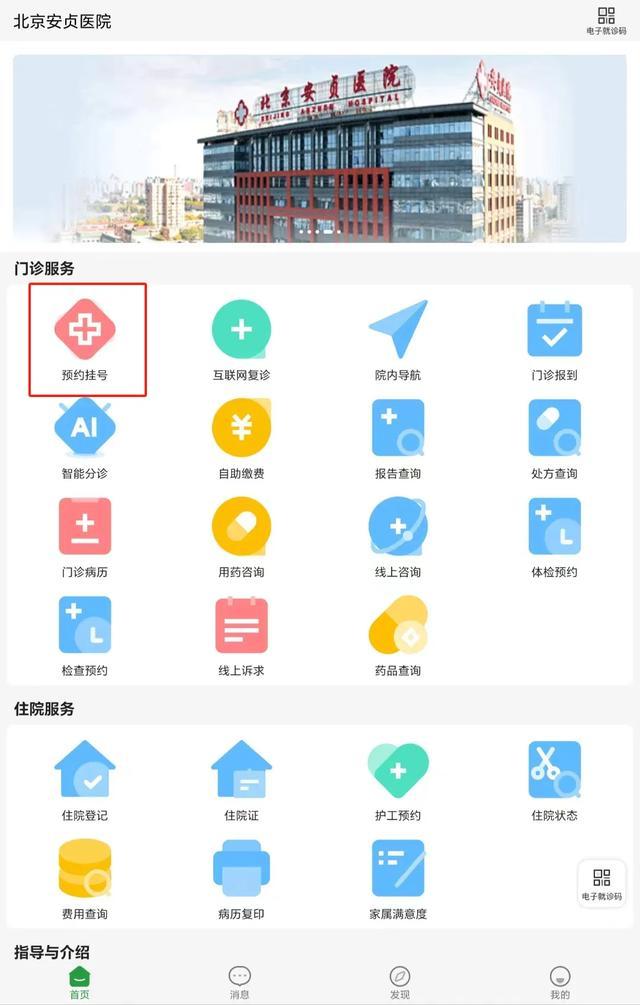Switch to the 我的 tab
Viewport: 640px width, 1005px height.
pyautogui.click(x=560, y=981)
